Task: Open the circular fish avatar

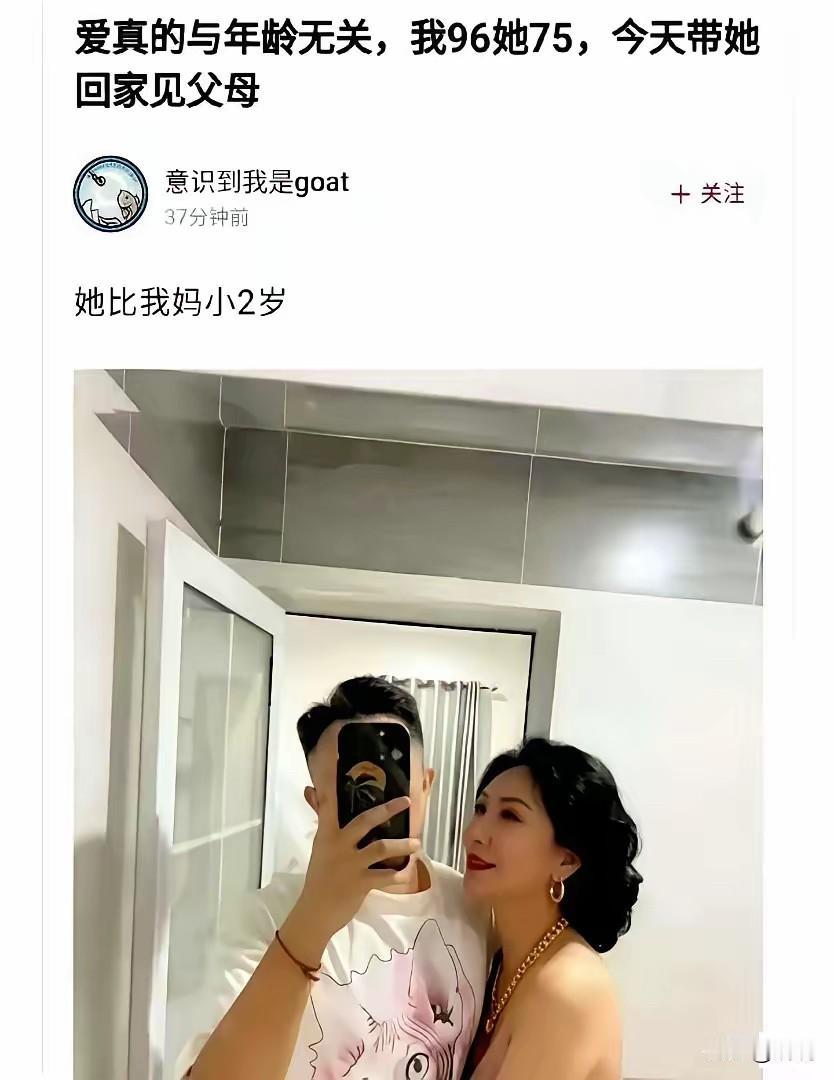Action: pyautogui.click(x=113, y=195)
